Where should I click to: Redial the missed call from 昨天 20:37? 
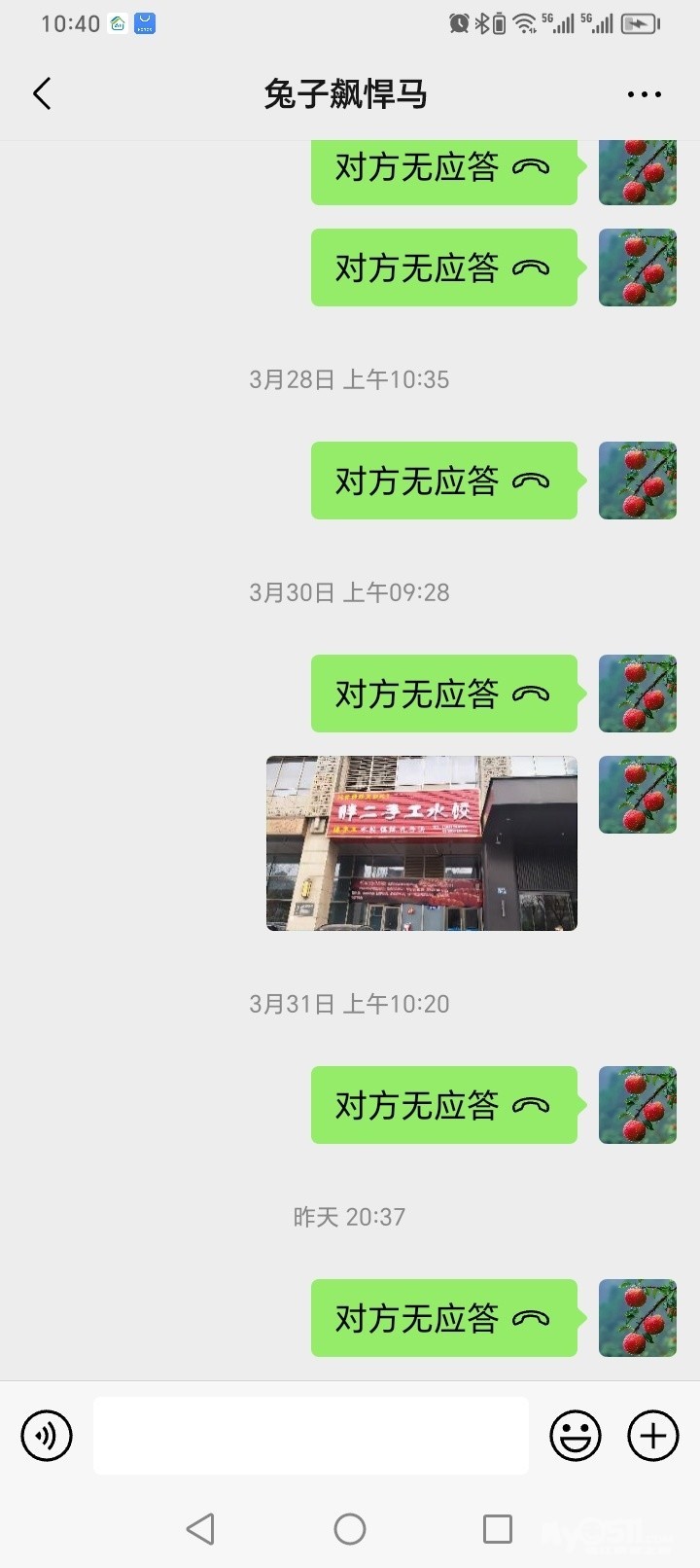coord(443,1318)
